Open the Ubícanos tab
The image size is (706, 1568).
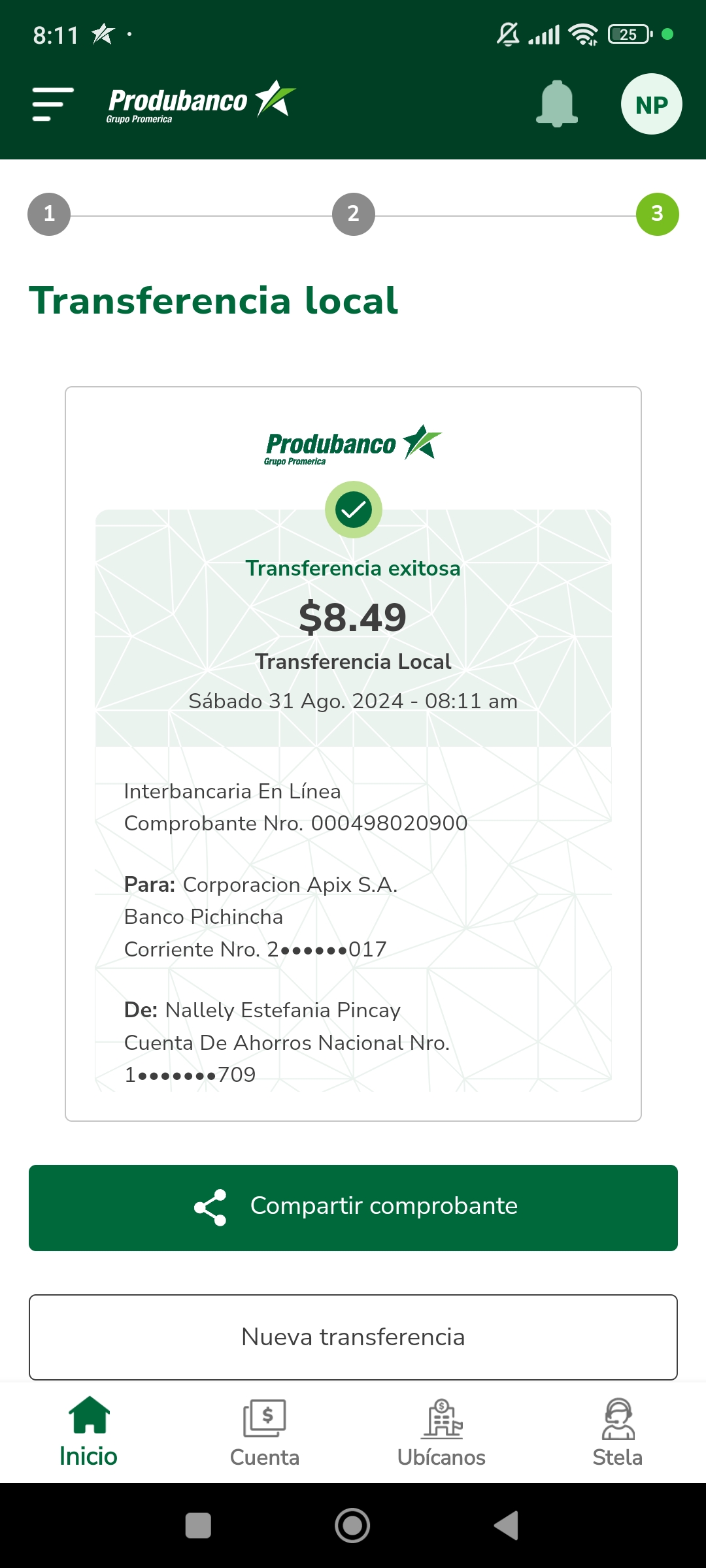pos(441,1432)
